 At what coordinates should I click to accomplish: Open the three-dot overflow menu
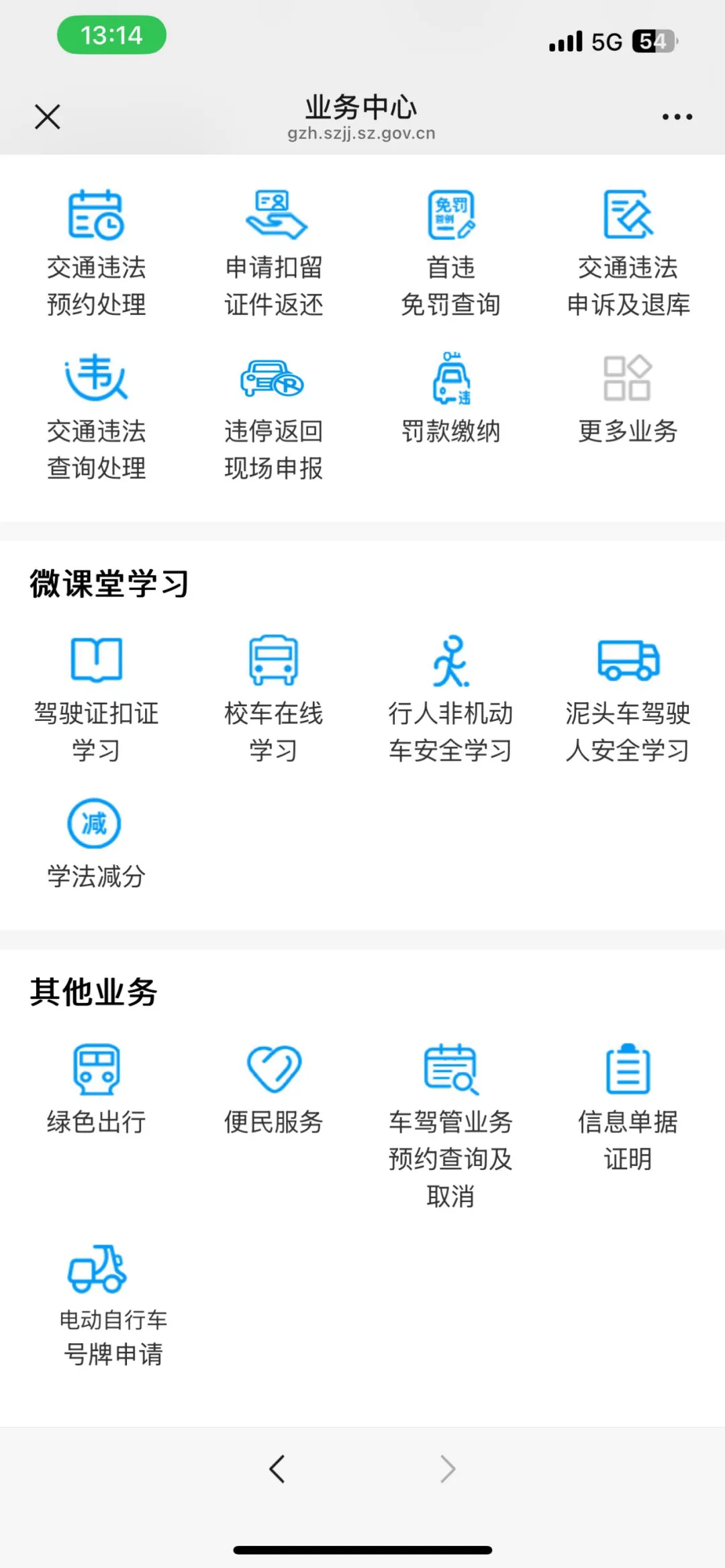click(677, 117)
